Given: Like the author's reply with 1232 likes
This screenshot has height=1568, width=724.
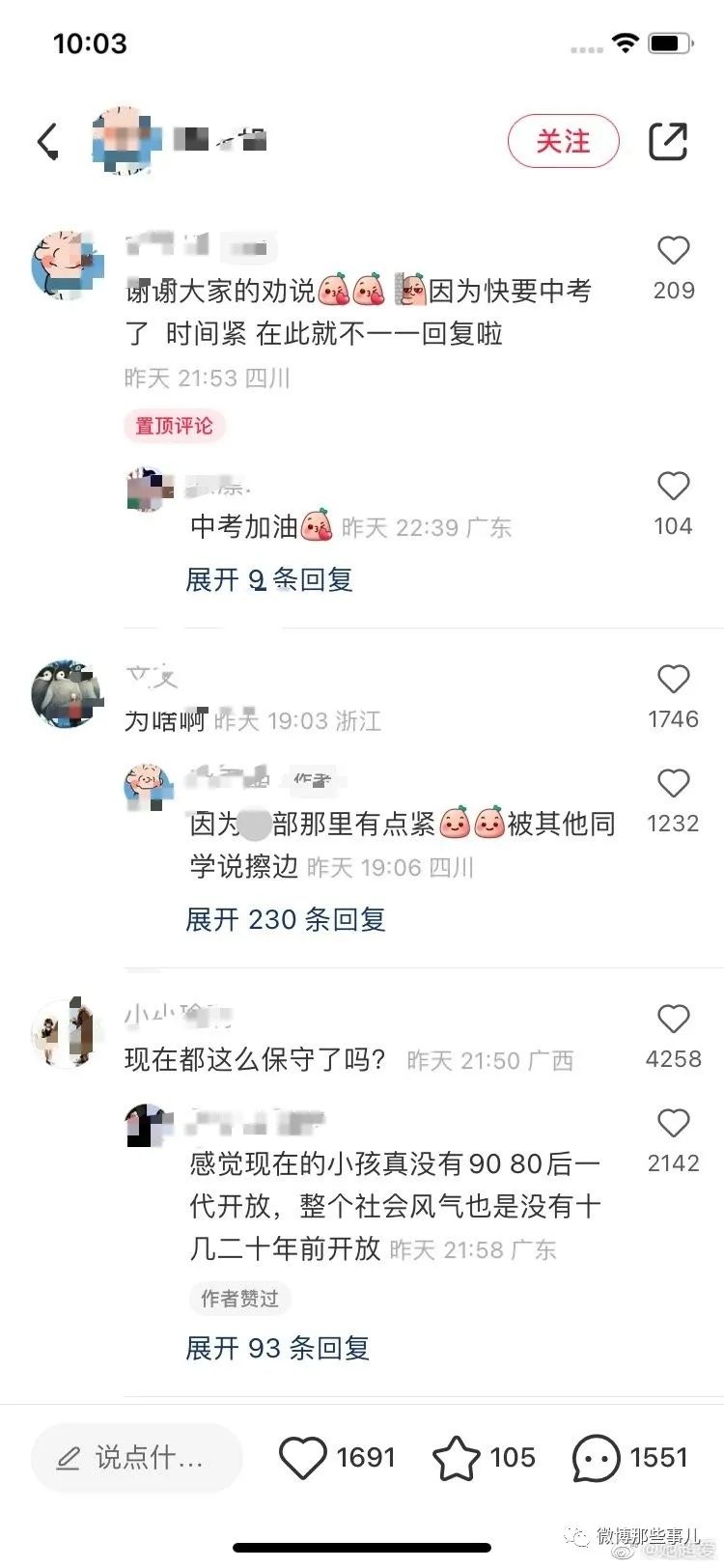Looking at the screenshot, I should tap(673, 784).
